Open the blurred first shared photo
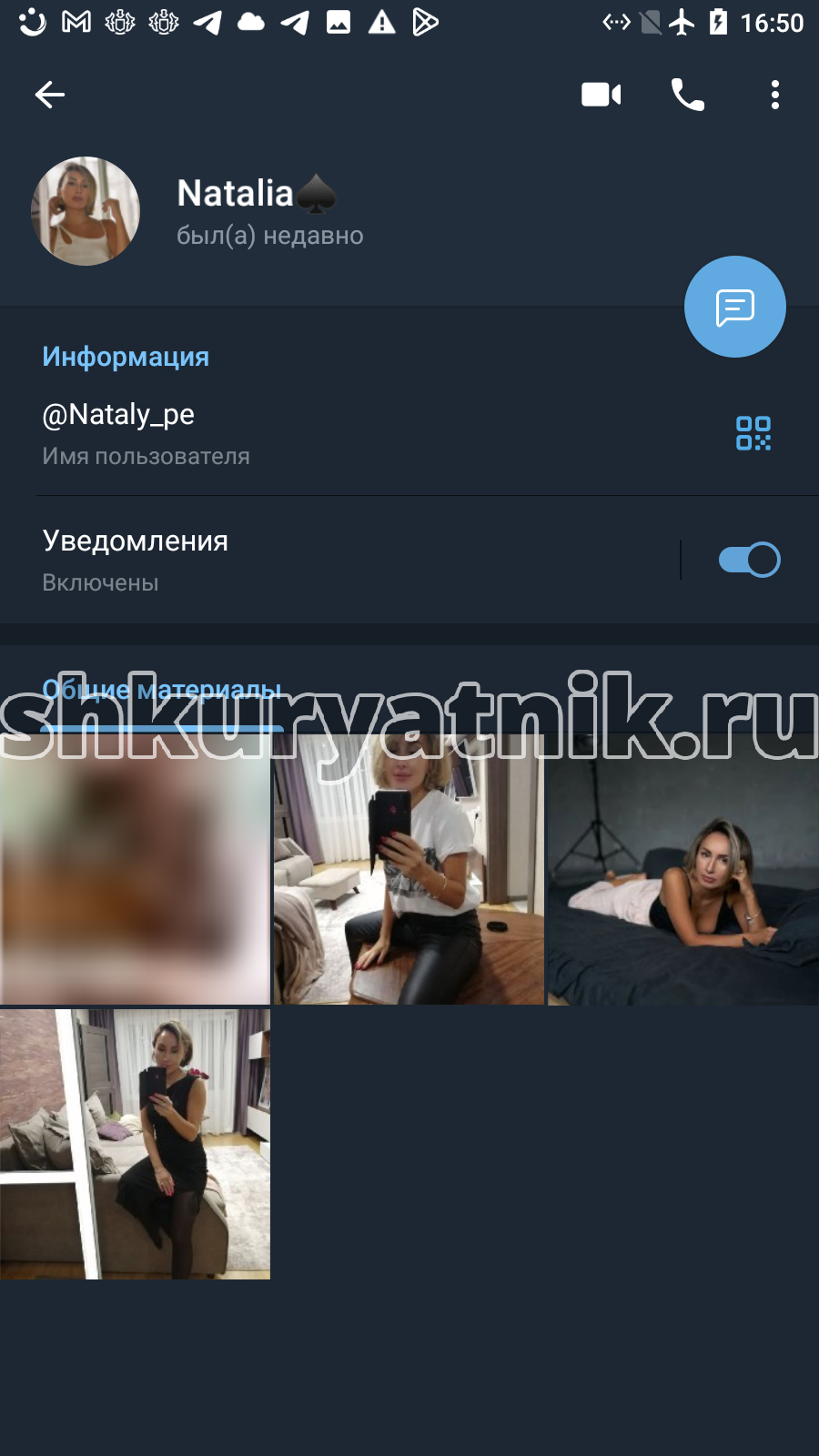Viewport: 819px width, 1456px height. coord(135,870)
